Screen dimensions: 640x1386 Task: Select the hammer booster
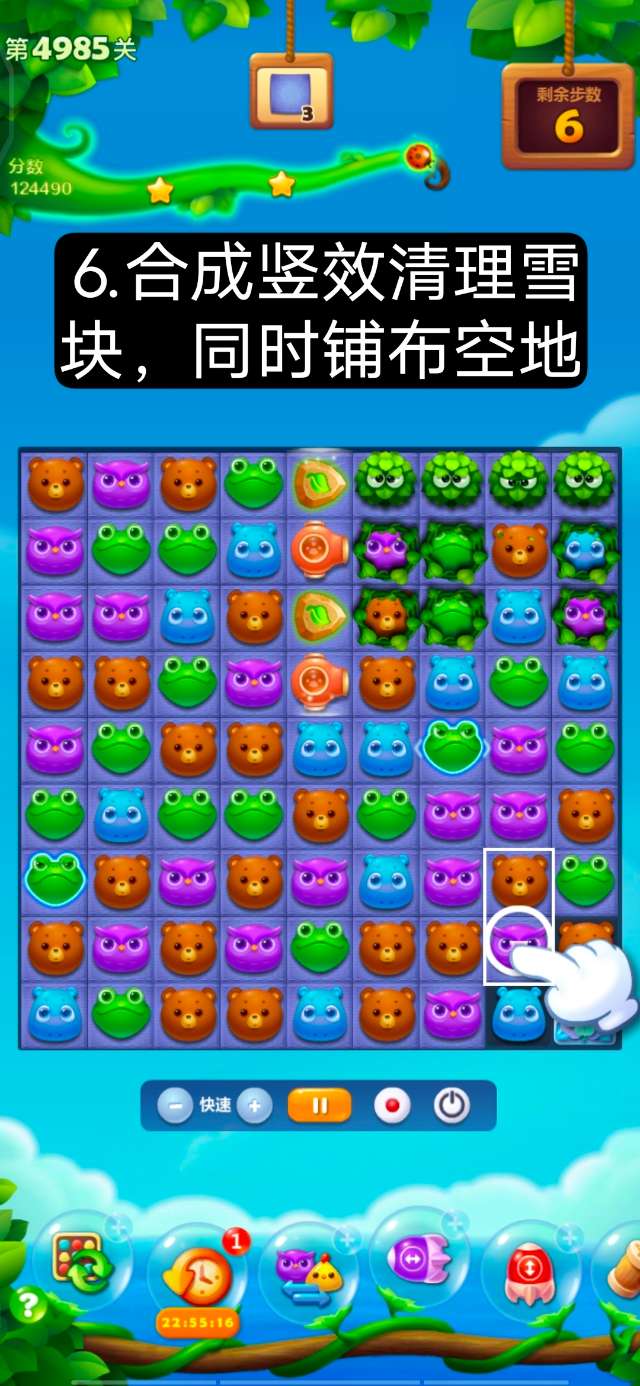(x=624, y=1268)
